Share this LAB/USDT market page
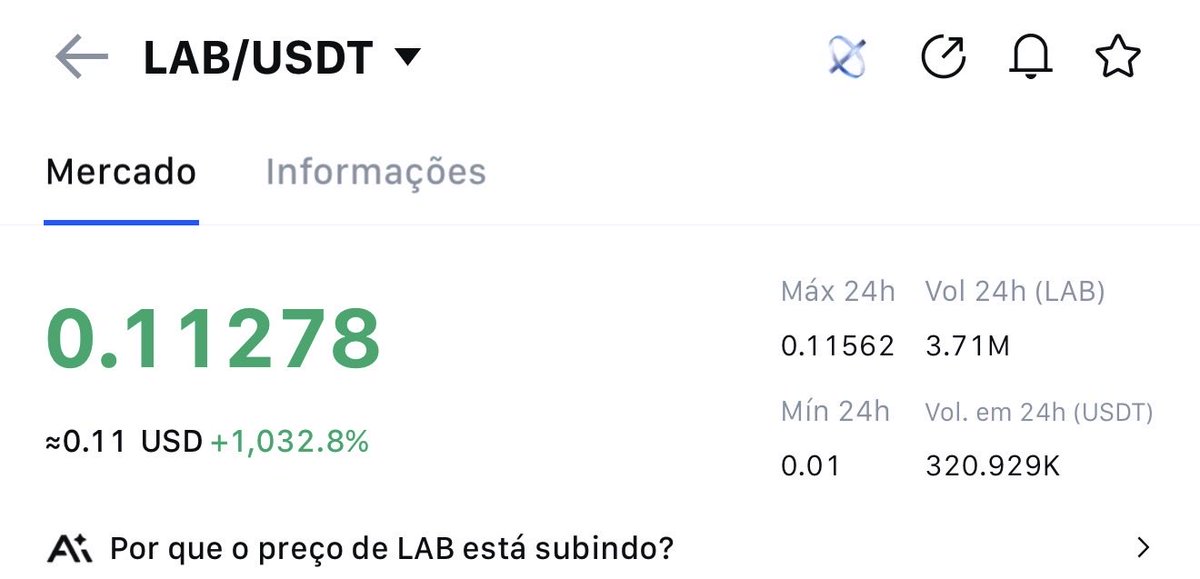 tap(943, 58)
